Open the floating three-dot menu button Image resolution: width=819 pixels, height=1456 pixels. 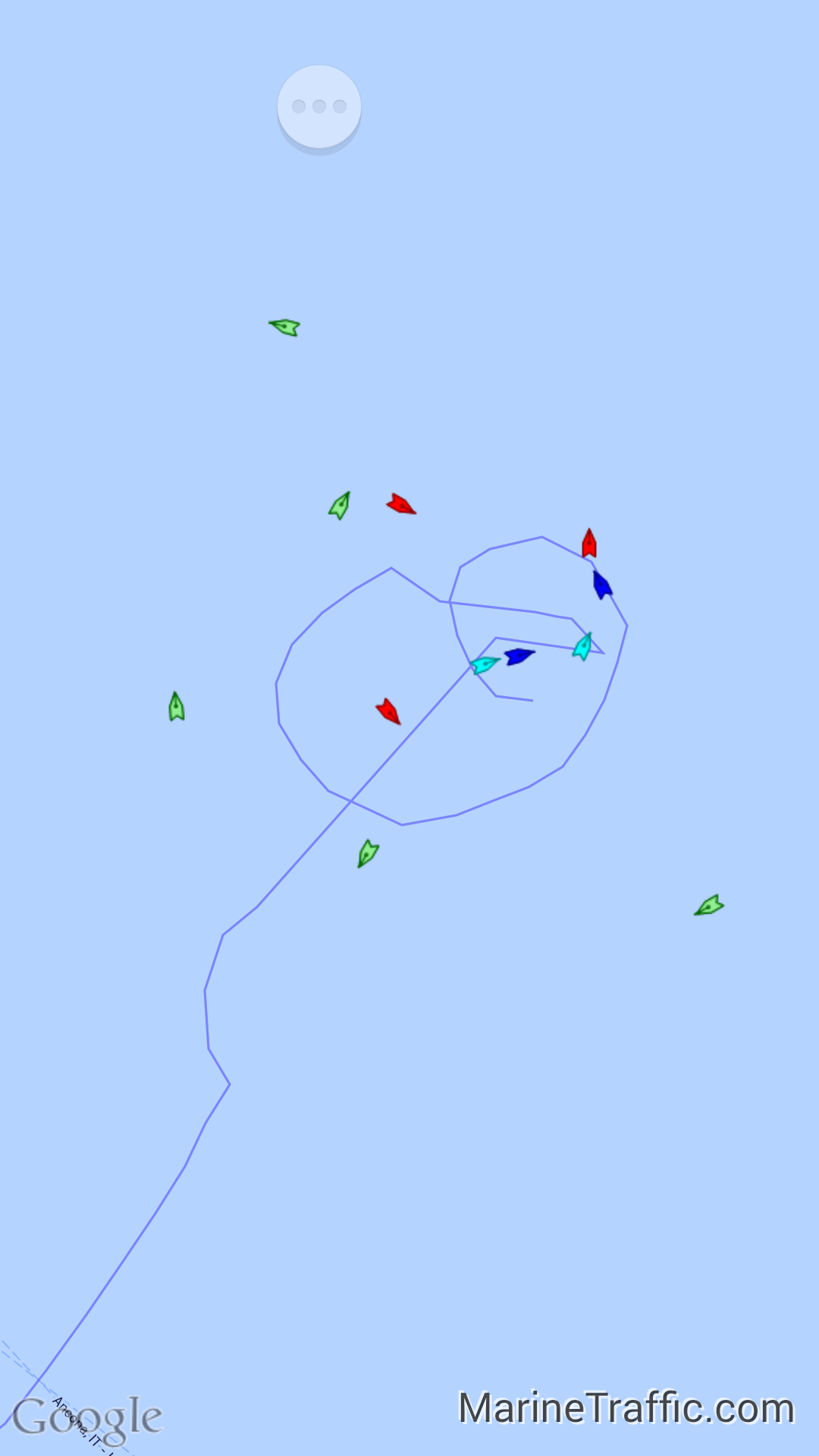319,106
